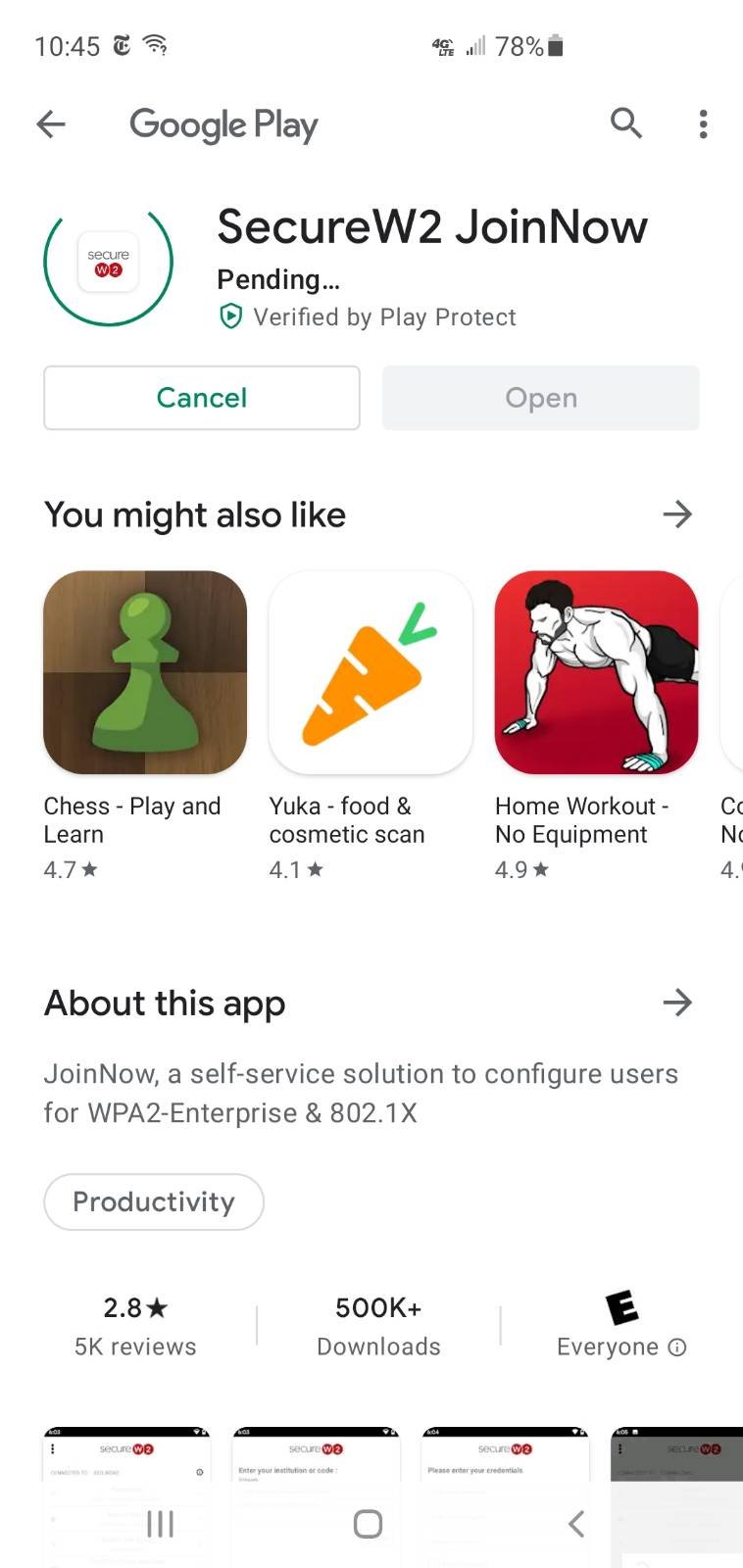Screen dimensions: 743x1568
Task: Select the Productivity category chip
Action: [x=154, y=1201]
